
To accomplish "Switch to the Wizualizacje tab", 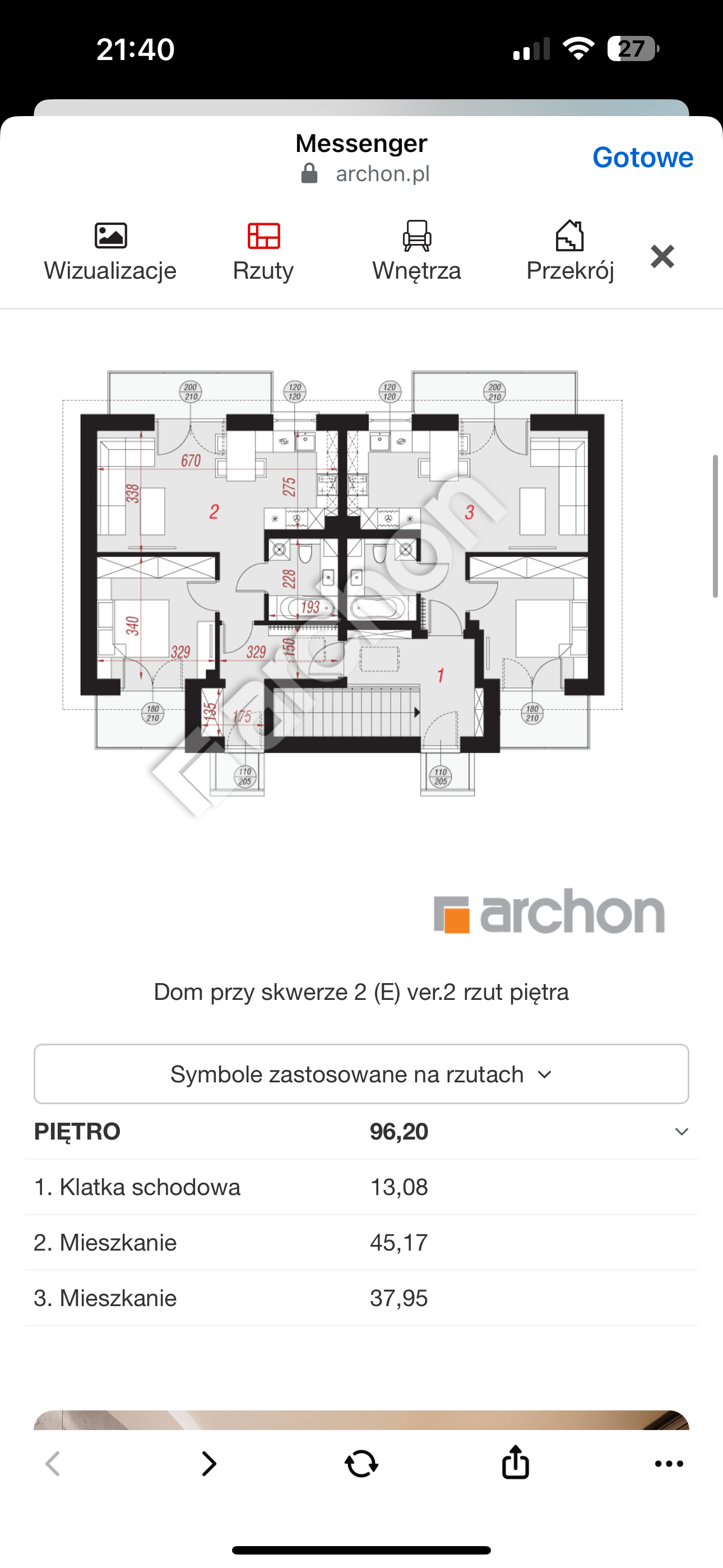I will 110,251.
